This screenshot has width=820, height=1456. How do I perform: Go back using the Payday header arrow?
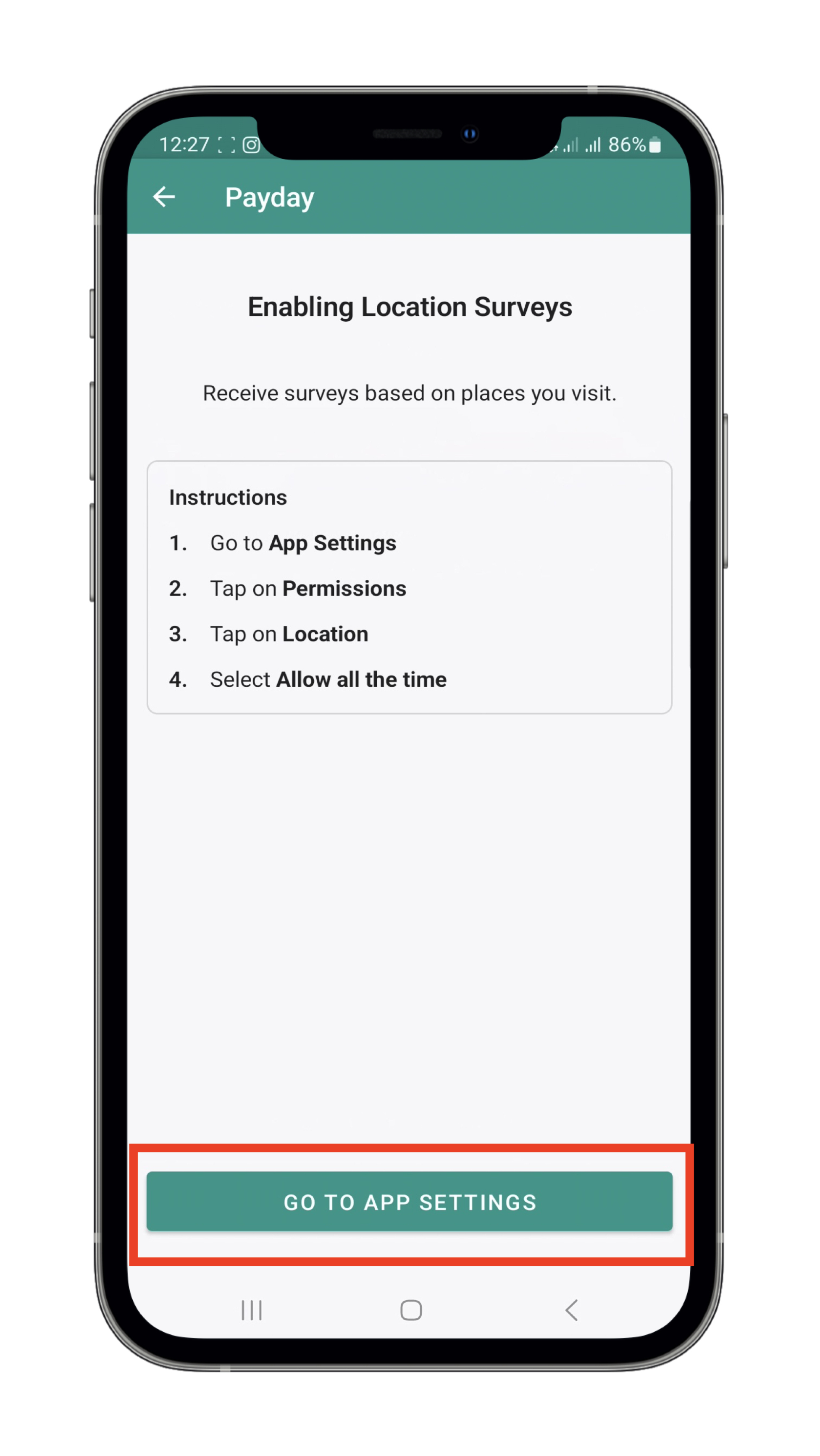(164, 197)
